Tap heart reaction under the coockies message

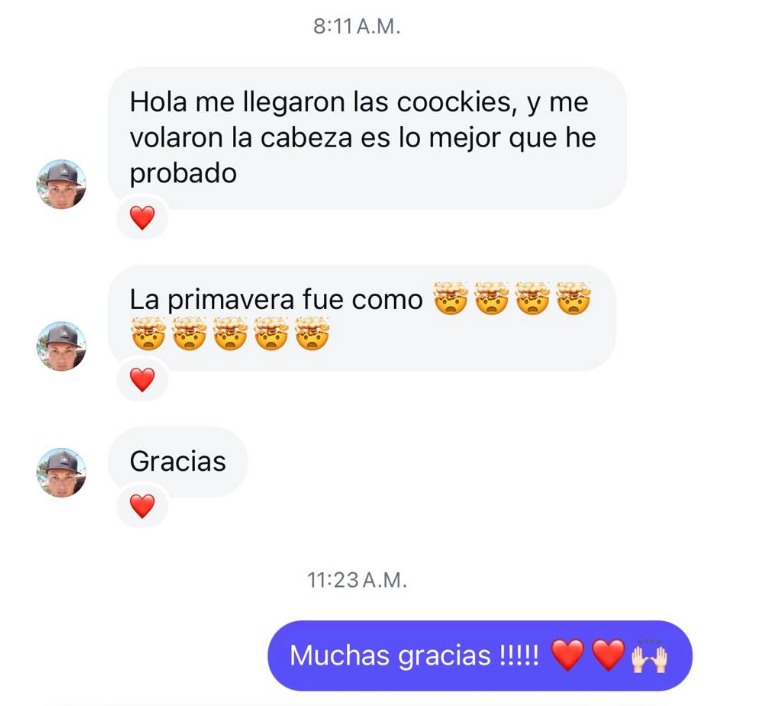point(143,218)
